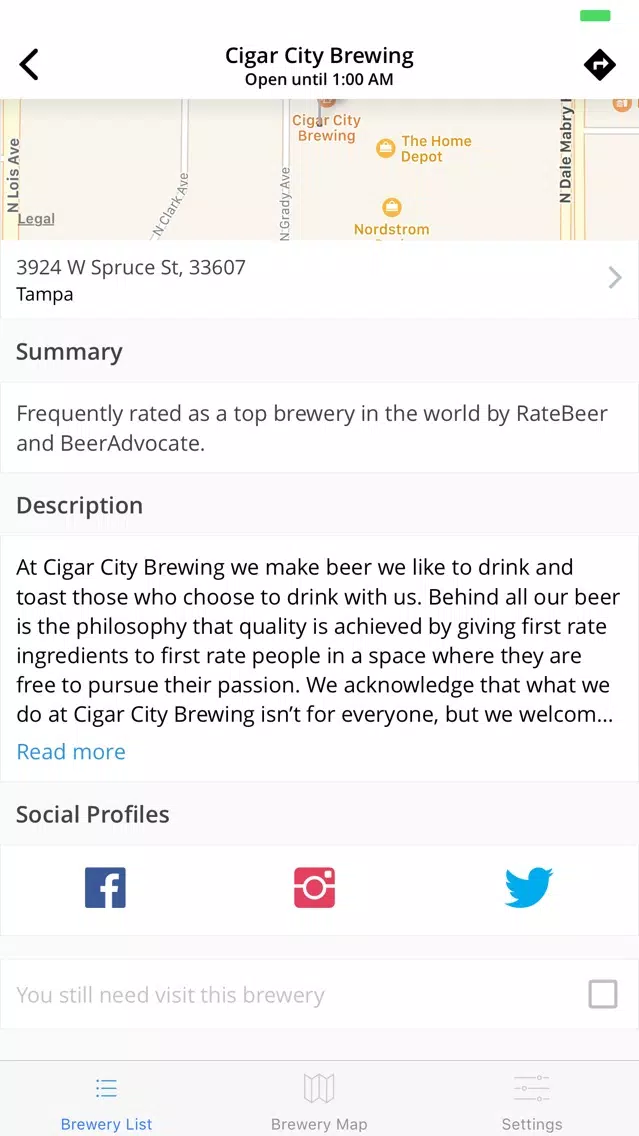The image size is (639, 1136).
Task: Open the Legal link on the map
Action: (x=36, y=219)
